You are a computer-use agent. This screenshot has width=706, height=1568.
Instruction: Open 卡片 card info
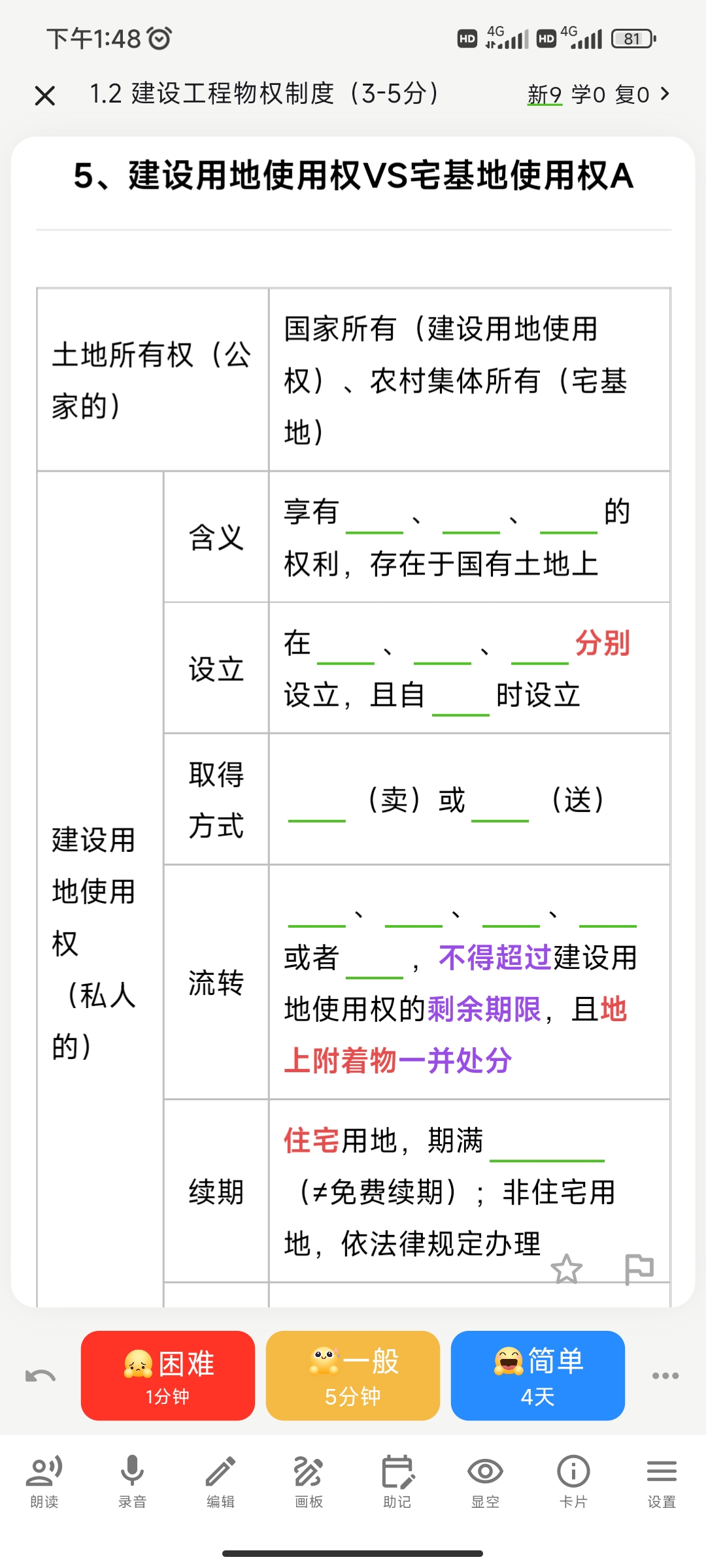coord(573,1482)
